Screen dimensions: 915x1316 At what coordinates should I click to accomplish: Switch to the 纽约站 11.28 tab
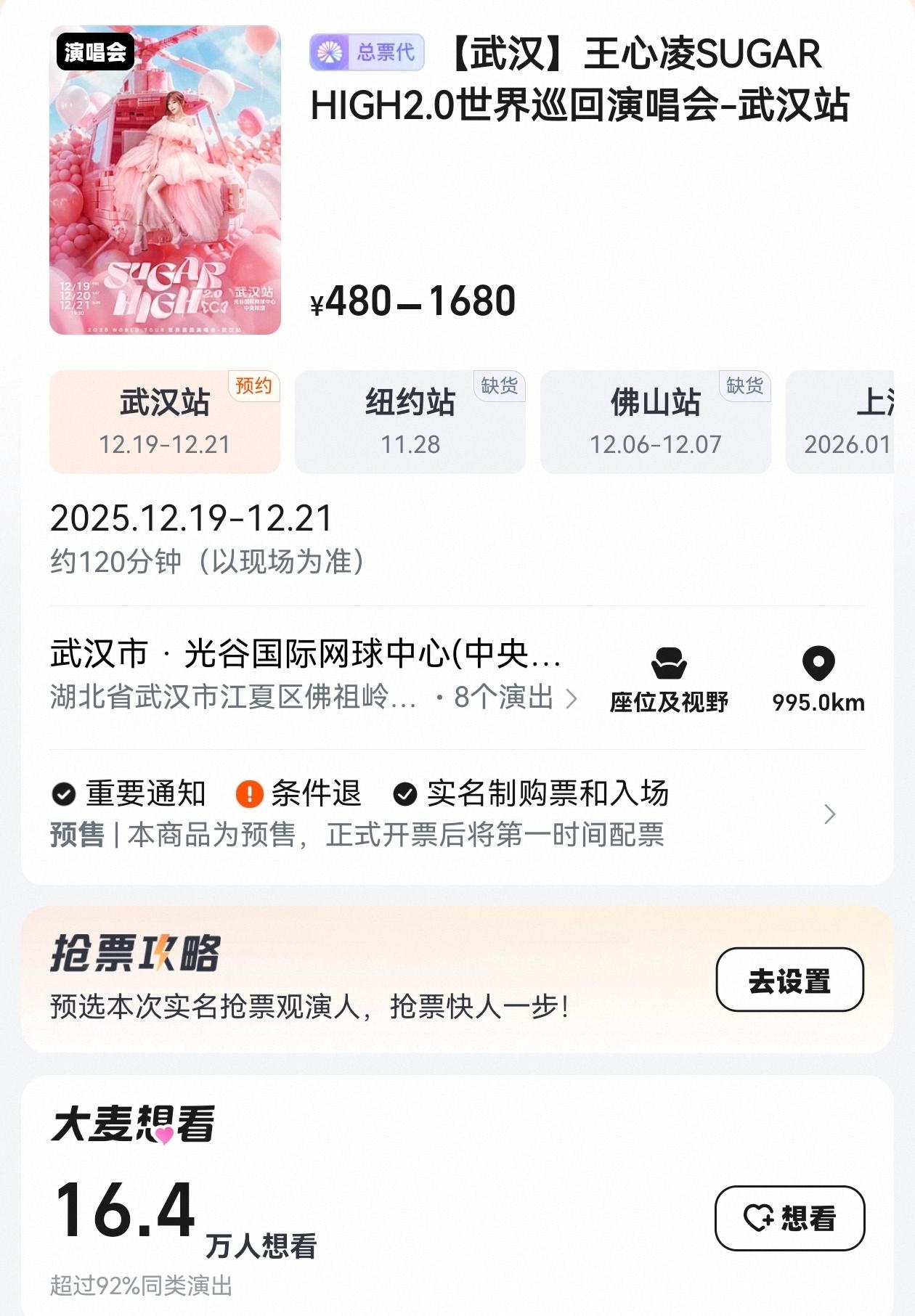tap(410, 421)
